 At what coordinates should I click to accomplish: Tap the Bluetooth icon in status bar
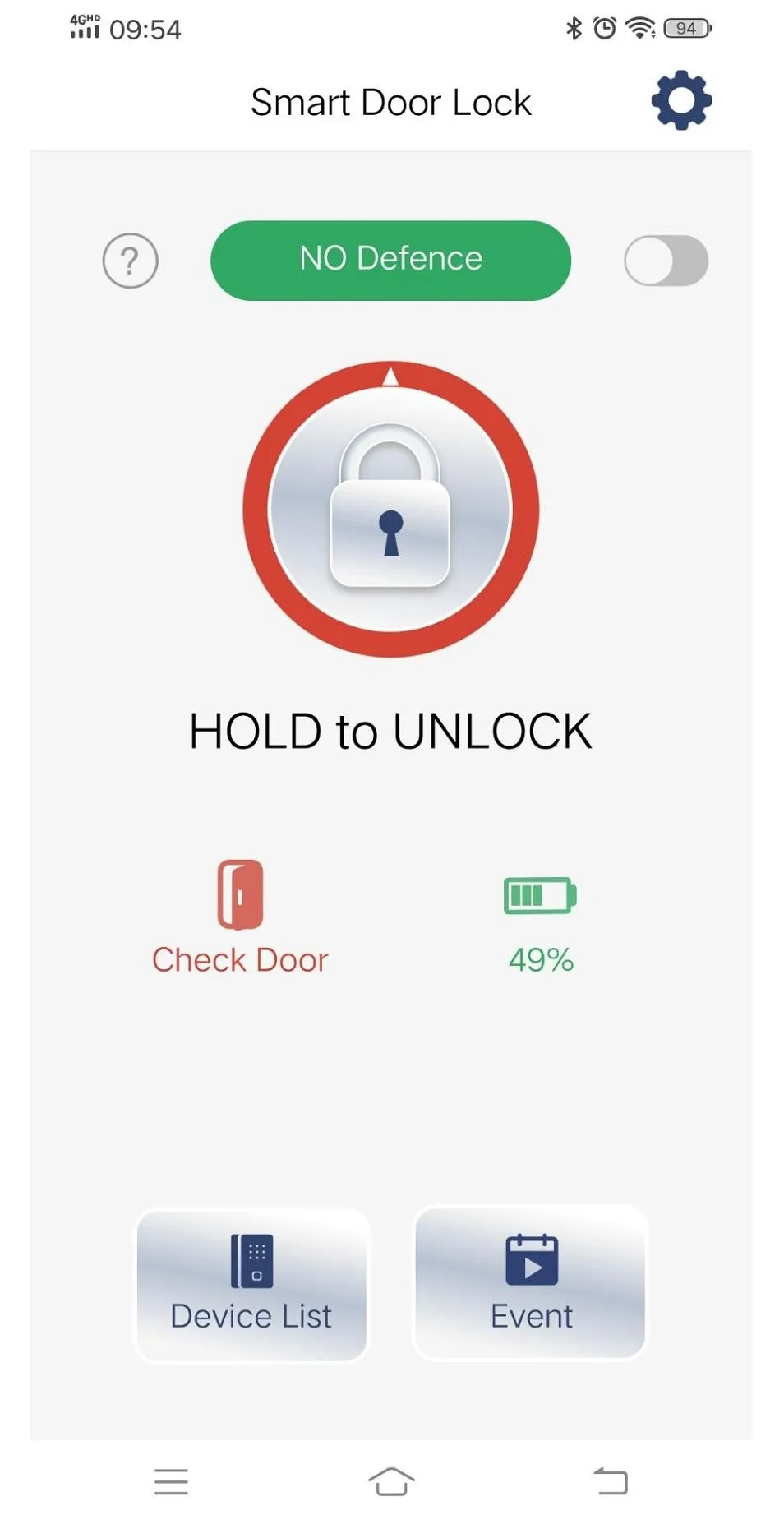573,27
